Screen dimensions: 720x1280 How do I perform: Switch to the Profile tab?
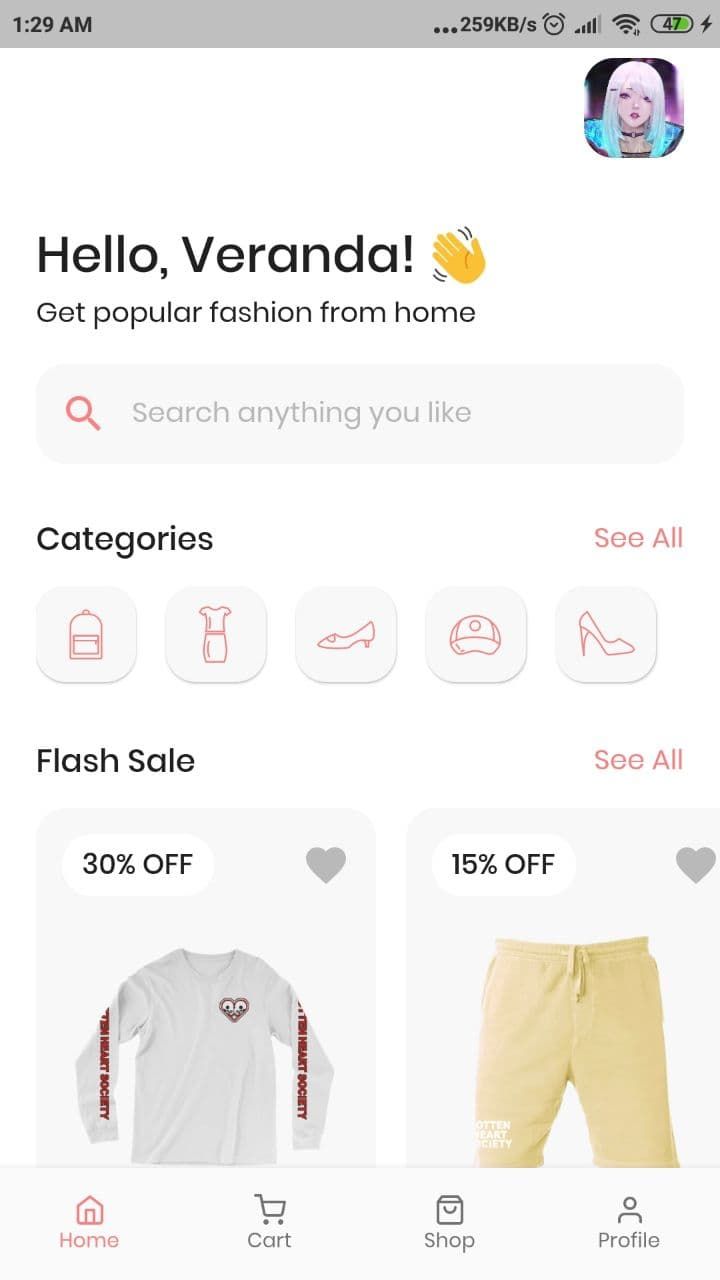coord(629,1223)
